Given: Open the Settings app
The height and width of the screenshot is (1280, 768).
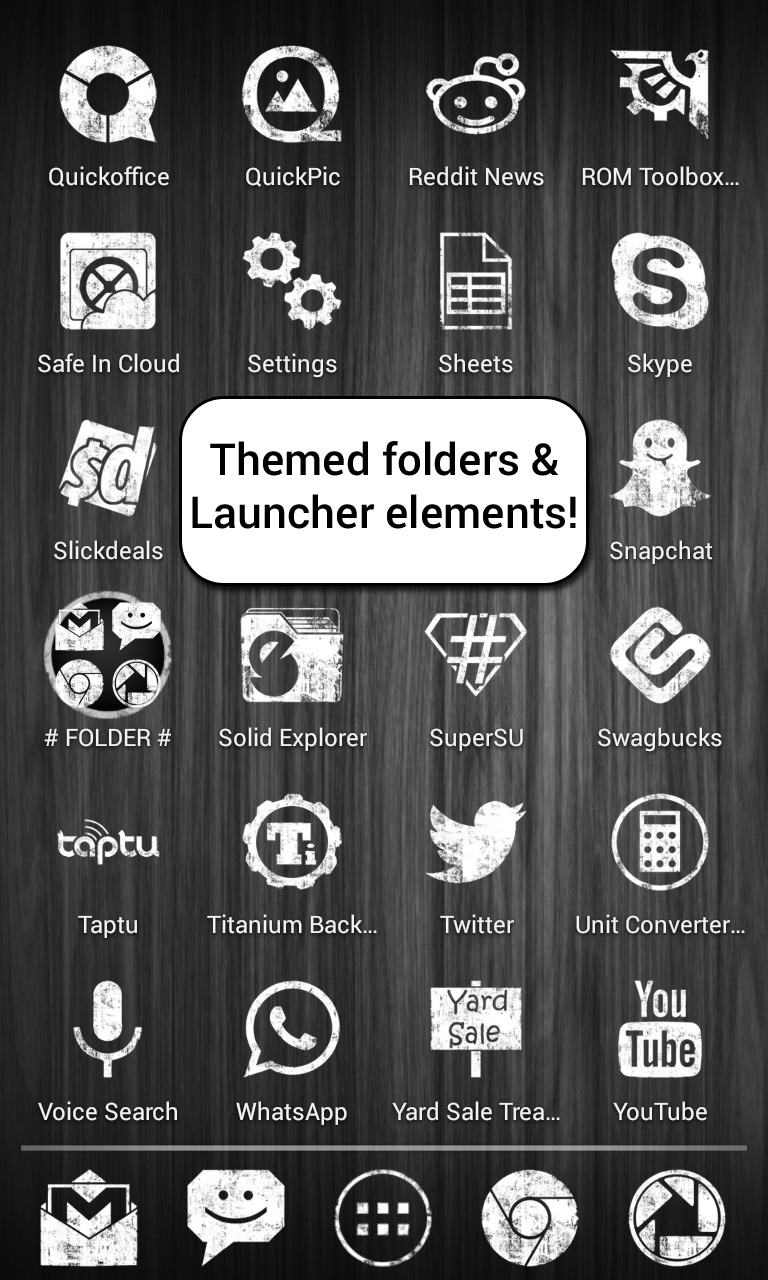Looking at the screenshot, I should pyautogui.click(x=292, y=282).
